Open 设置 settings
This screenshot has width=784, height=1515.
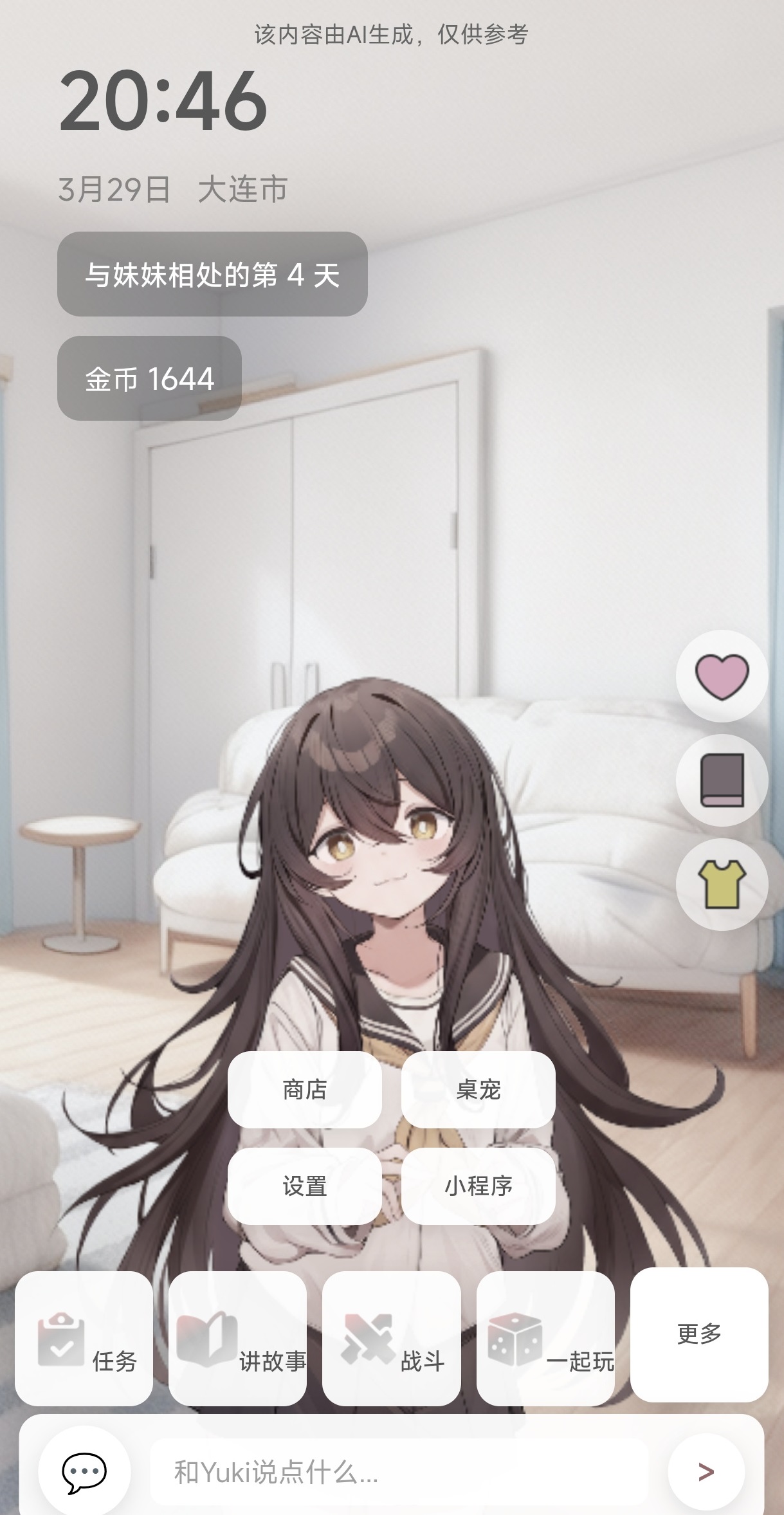(305, 1186)
